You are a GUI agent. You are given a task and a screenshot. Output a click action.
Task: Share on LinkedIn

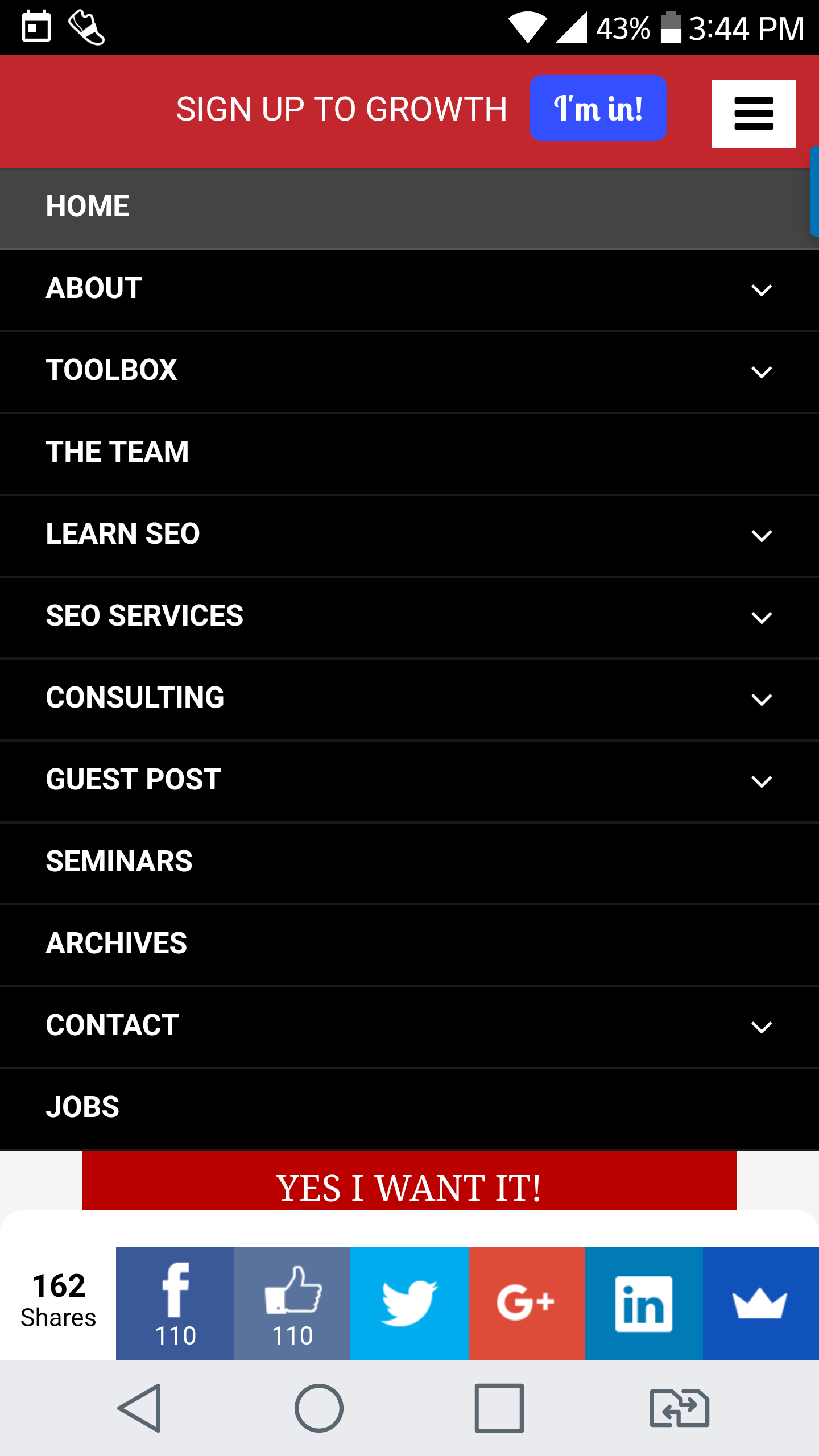tap(643, 1302)
